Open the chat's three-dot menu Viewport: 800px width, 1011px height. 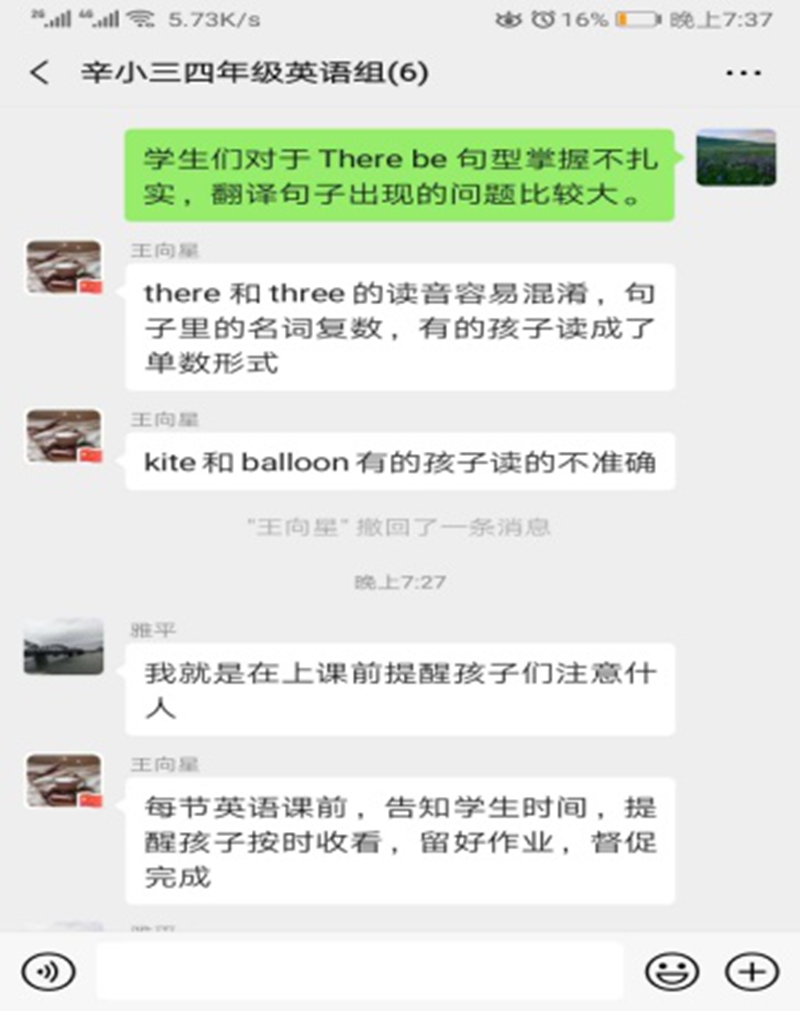pos(743,73)
